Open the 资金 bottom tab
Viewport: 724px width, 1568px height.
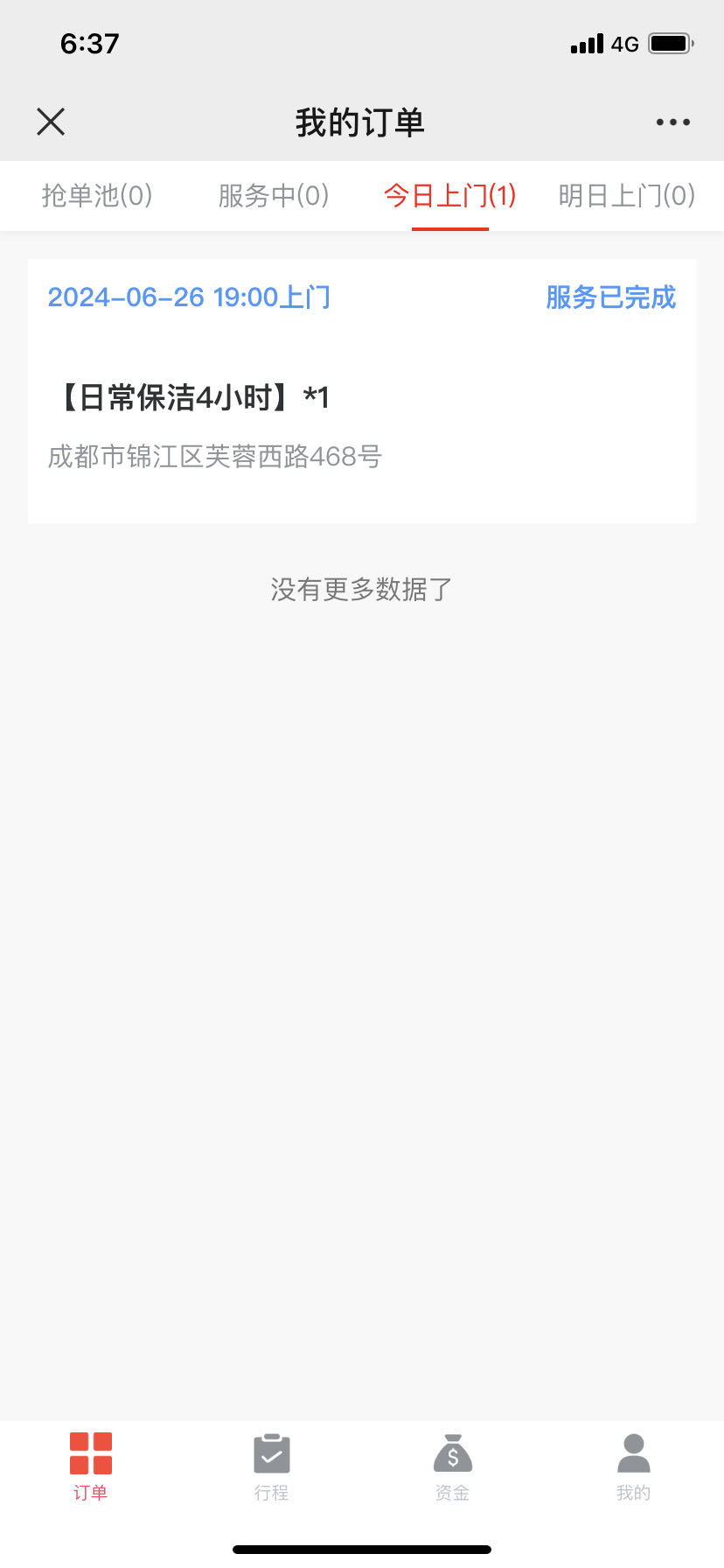pyautogui.click(x=453, y=1467)
